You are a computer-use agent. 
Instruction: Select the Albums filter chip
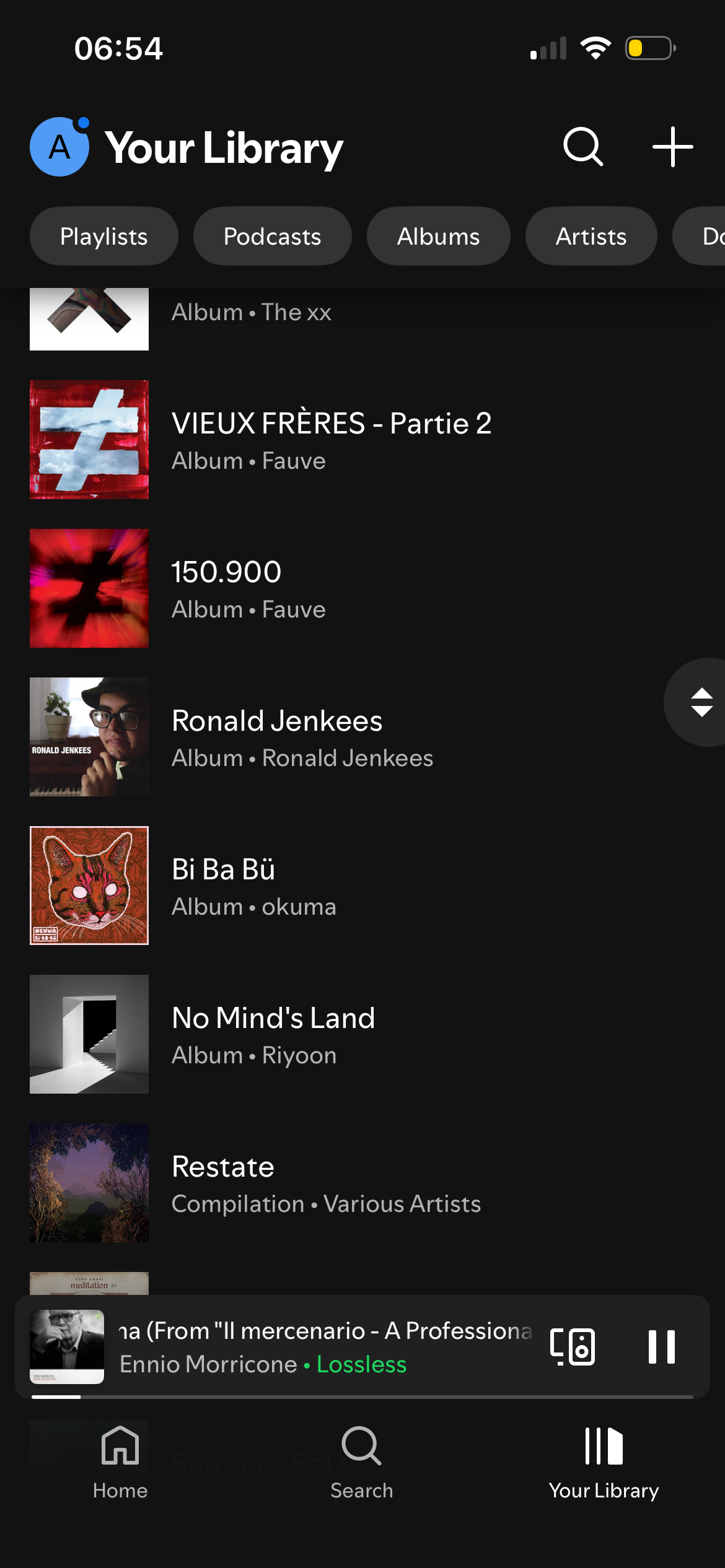(x=438, y=237)
